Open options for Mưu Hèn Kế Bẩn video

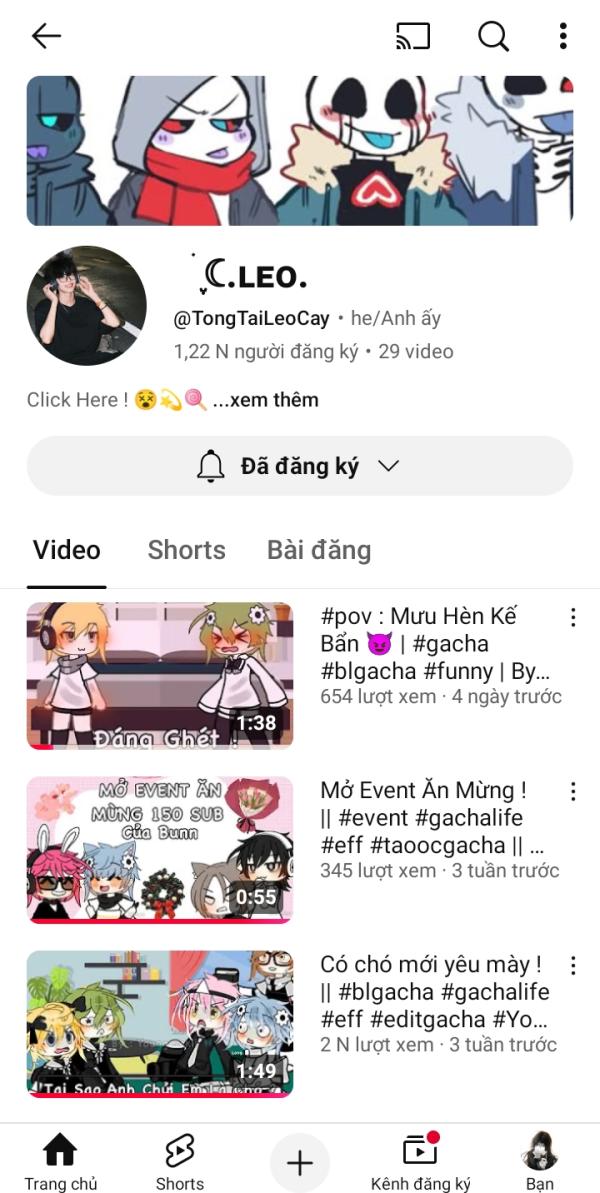pyautogui.click(x=573, y=618)
